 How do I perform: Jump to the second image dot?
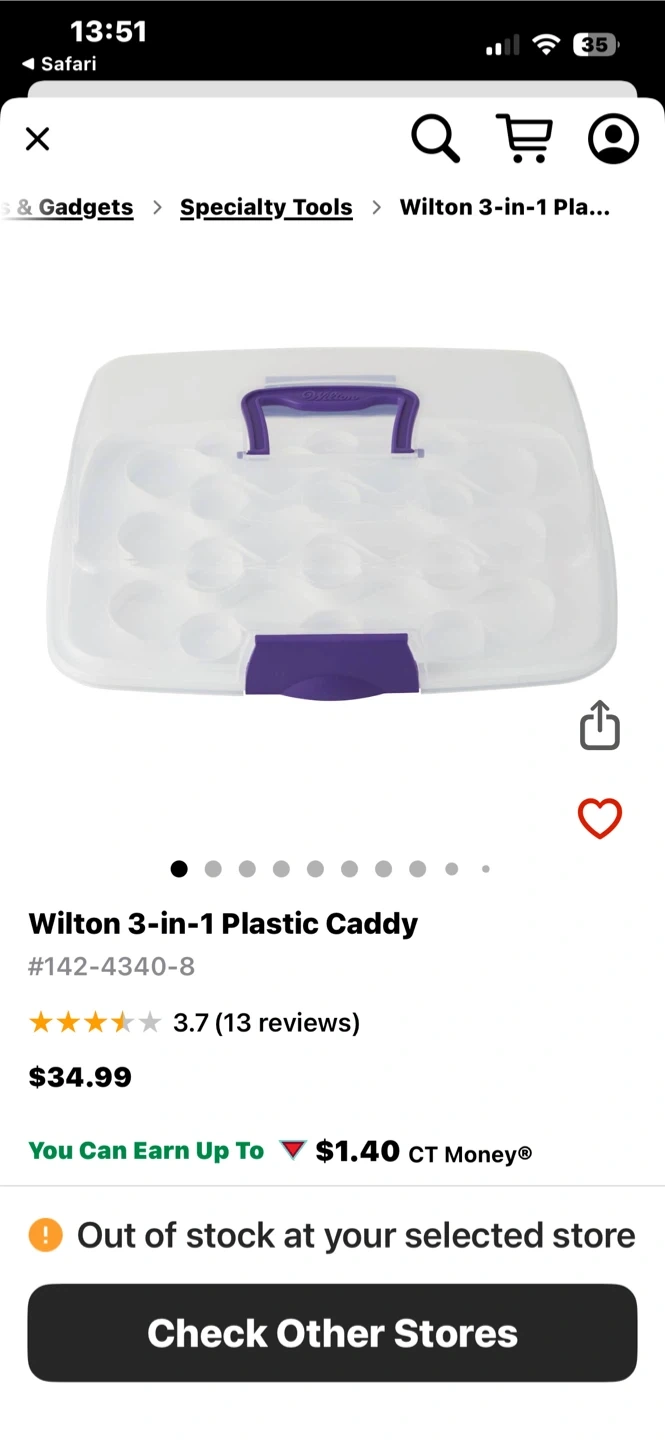(213, 869)
